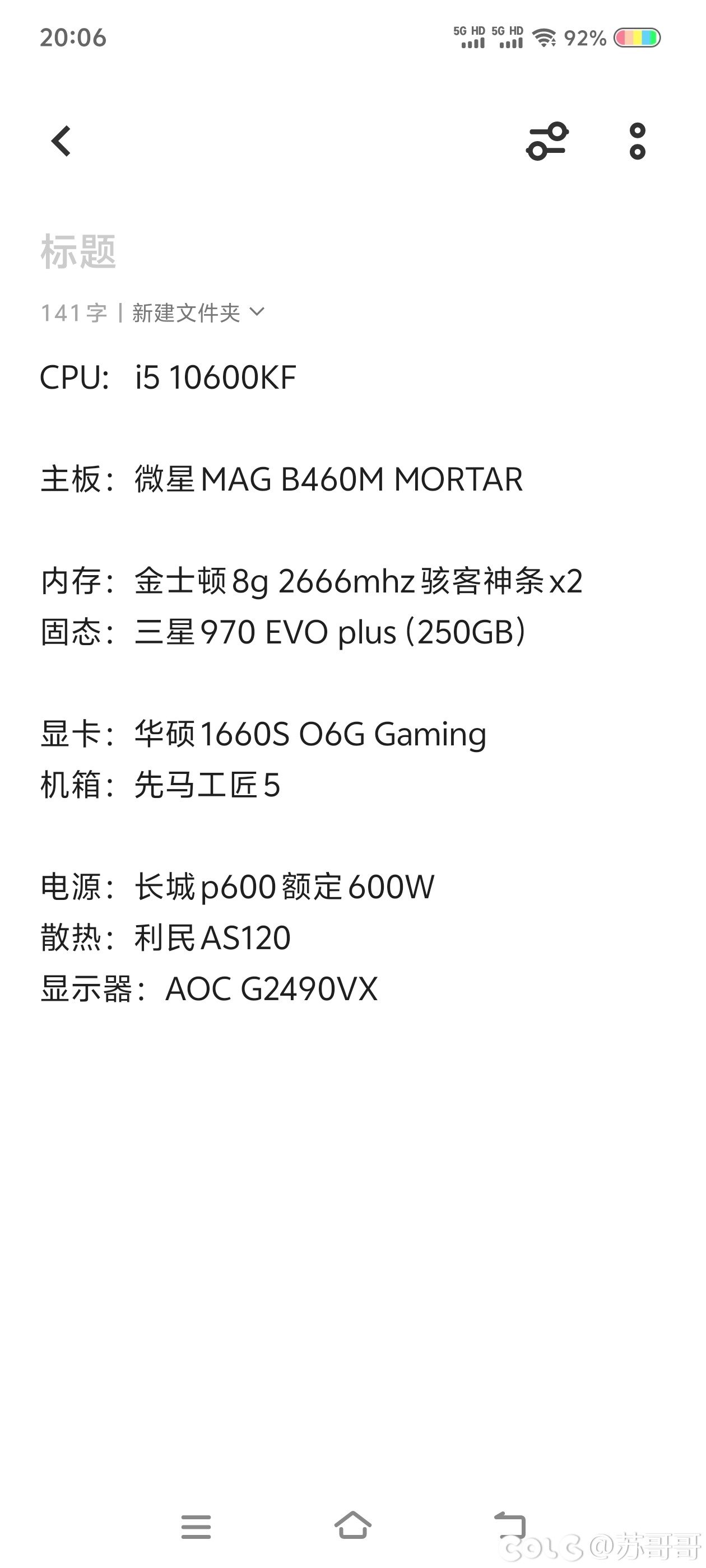Go back using the top-left arrow
This screenshot has height=1568, width=706.
[x=61, y=141]
